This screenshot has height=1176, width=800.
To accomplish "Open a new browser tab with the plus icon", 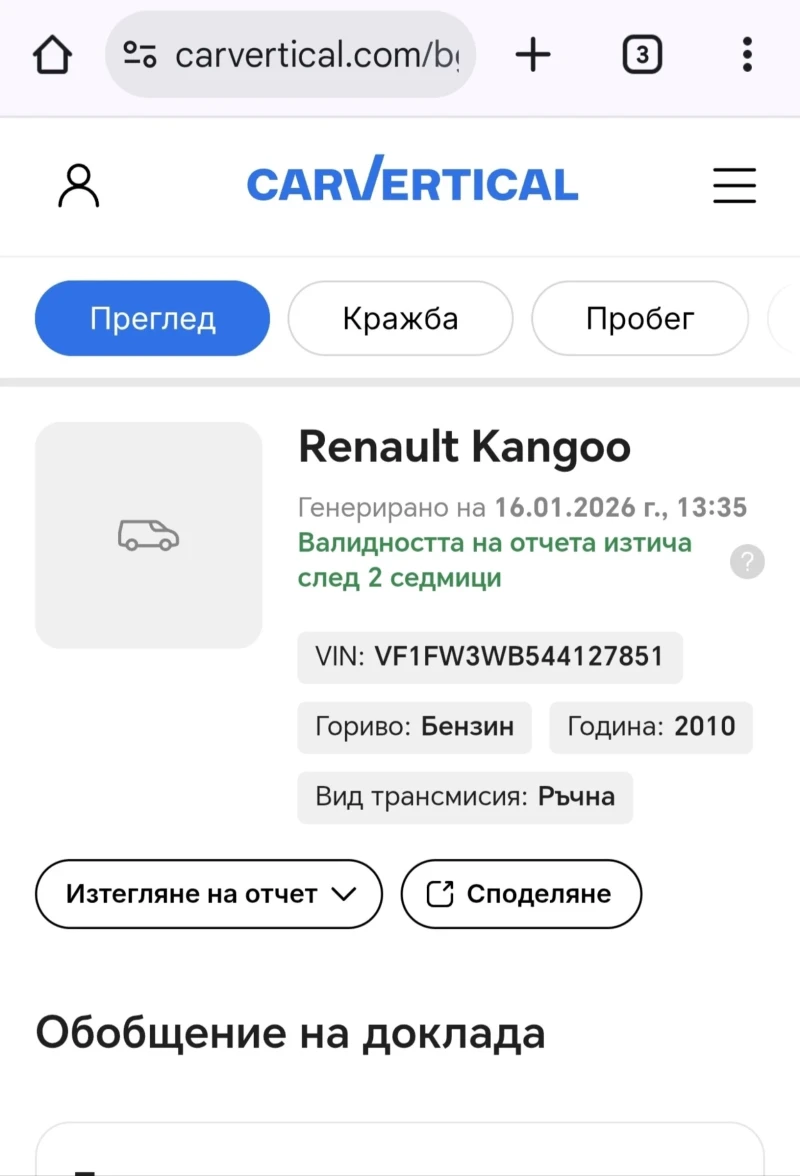I will pyautogui.click(x=533, y=55).
